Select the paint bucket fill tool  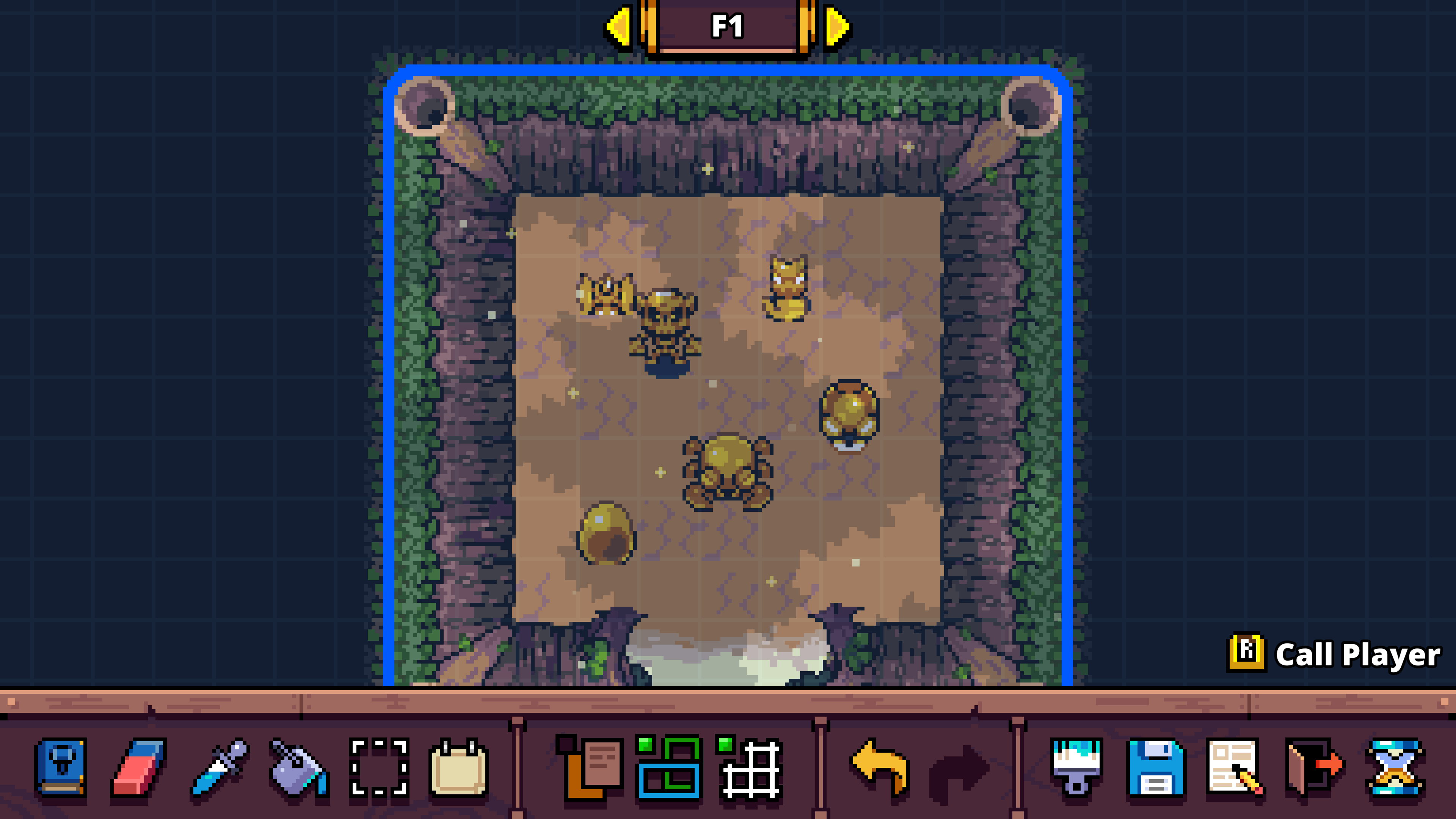(x=299, y=767)
